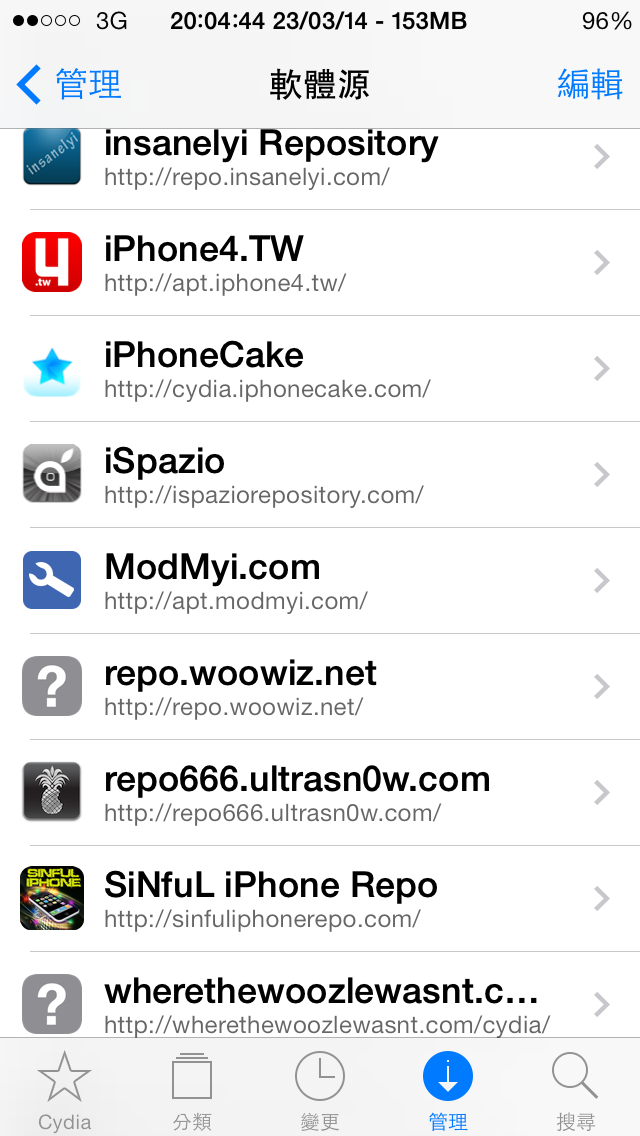Switch to the 搜尋 search tab
The width and height of the screenshot is (640, 1136).
coord(576,1090)
